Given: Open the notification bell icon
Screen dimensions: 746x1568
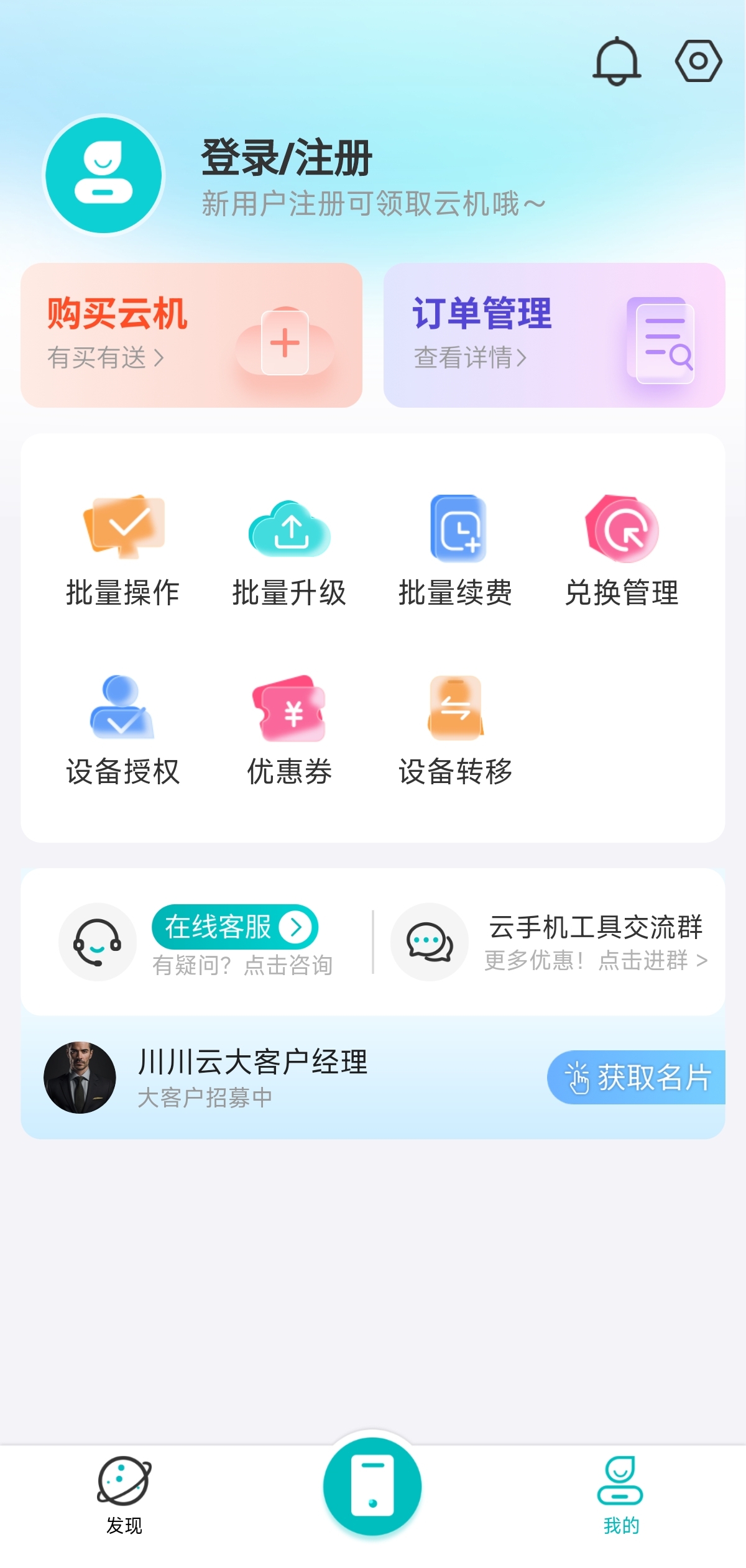Looking at the screenshot, I should tap(618, 61).
